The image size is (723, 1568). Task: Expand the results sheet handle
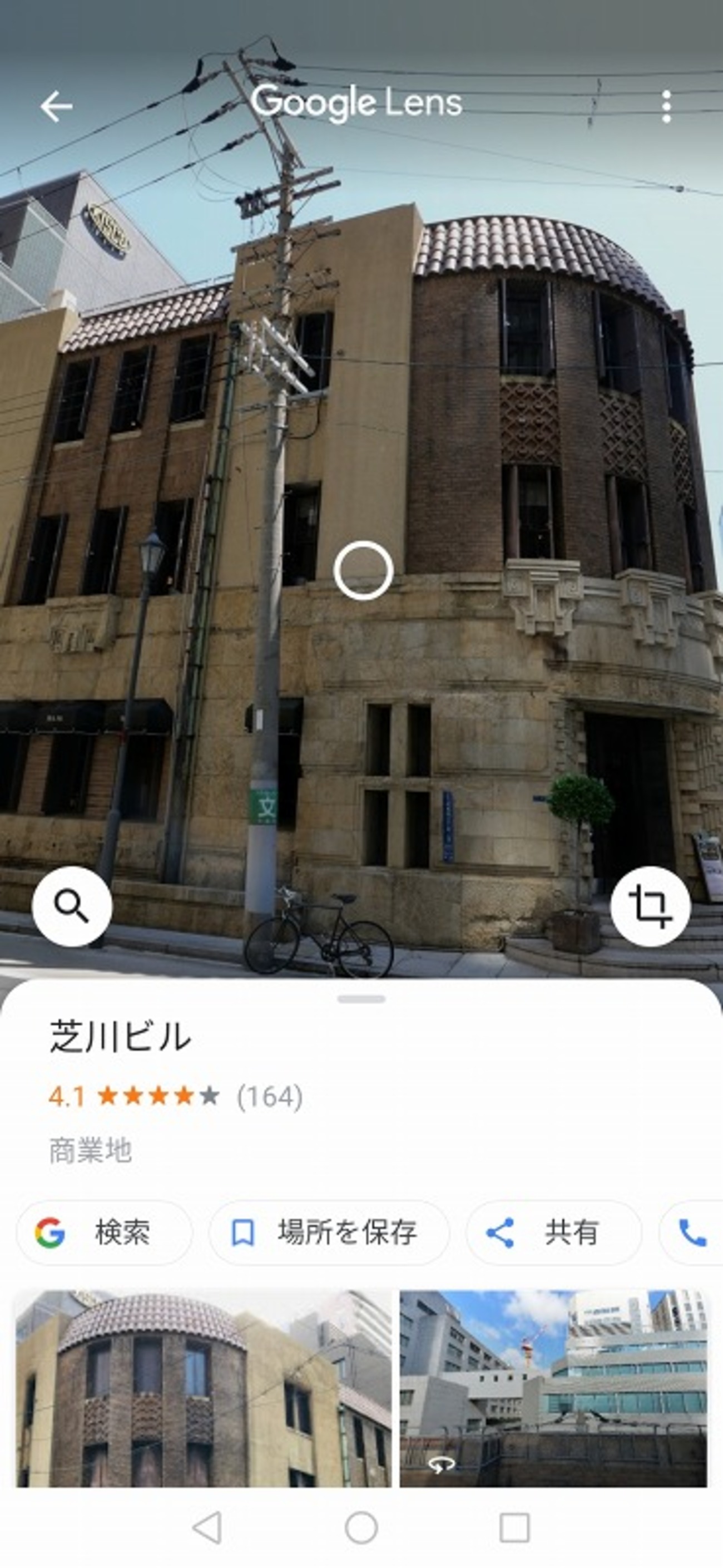pos(361,999)
